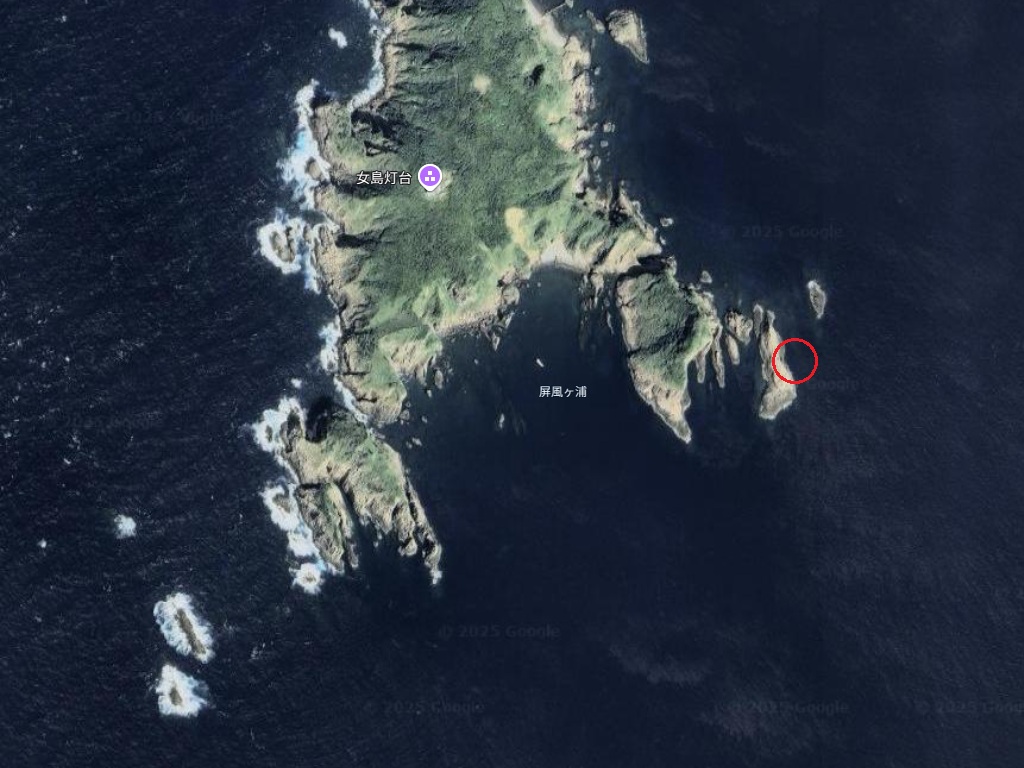The height and width of the screenshot is (768, 1024).
Task: Open the 女島灯台 lighthouse place marker
Action: [x=430, y=178]
